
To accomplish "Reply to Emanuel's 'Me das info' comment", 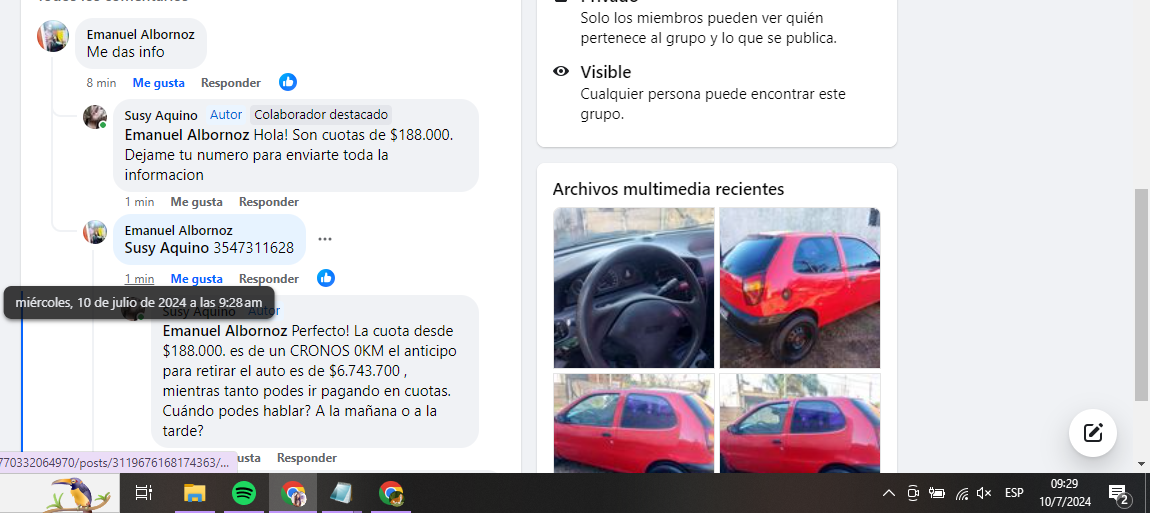I will coord(230,83).
